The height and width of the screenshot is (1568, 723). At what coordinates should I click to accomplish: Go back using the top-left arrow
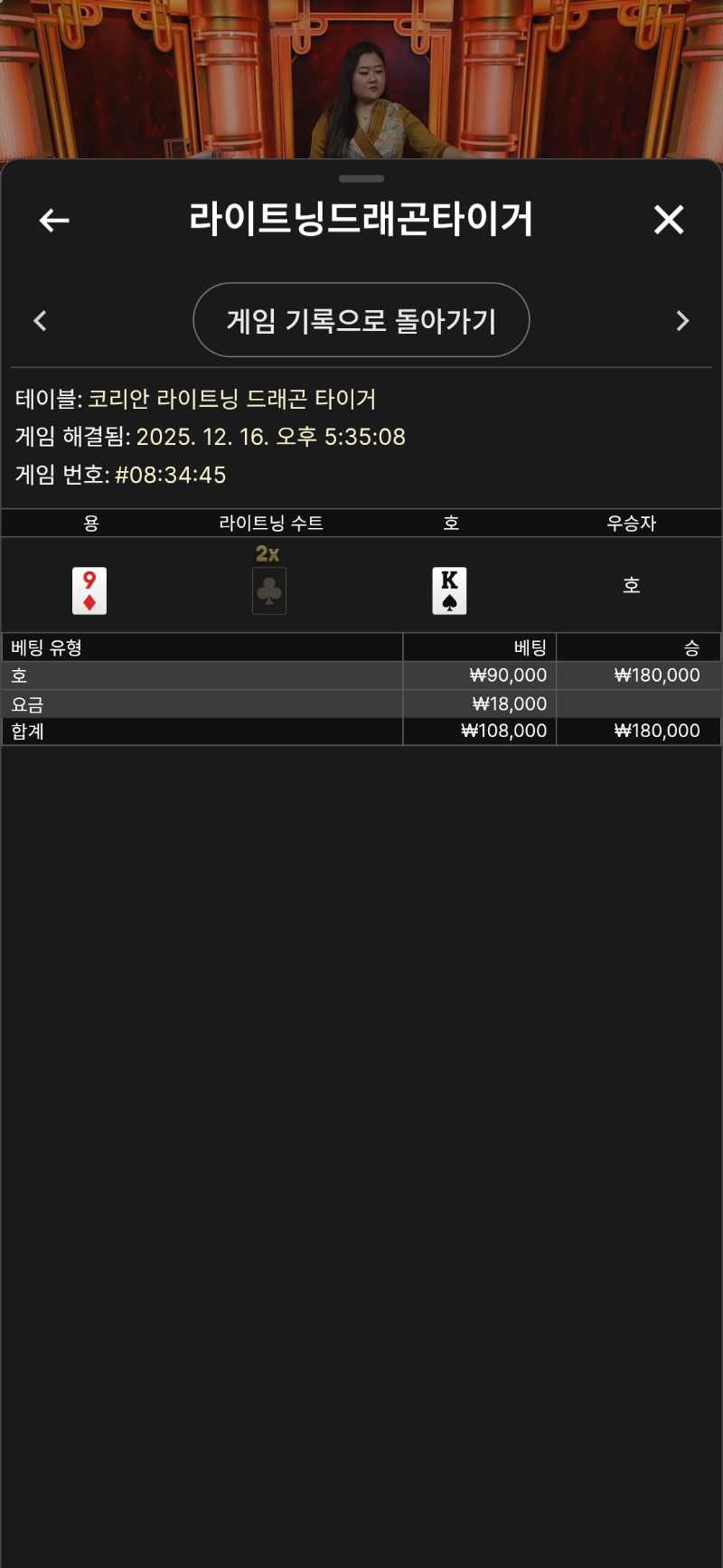(54, 220)
